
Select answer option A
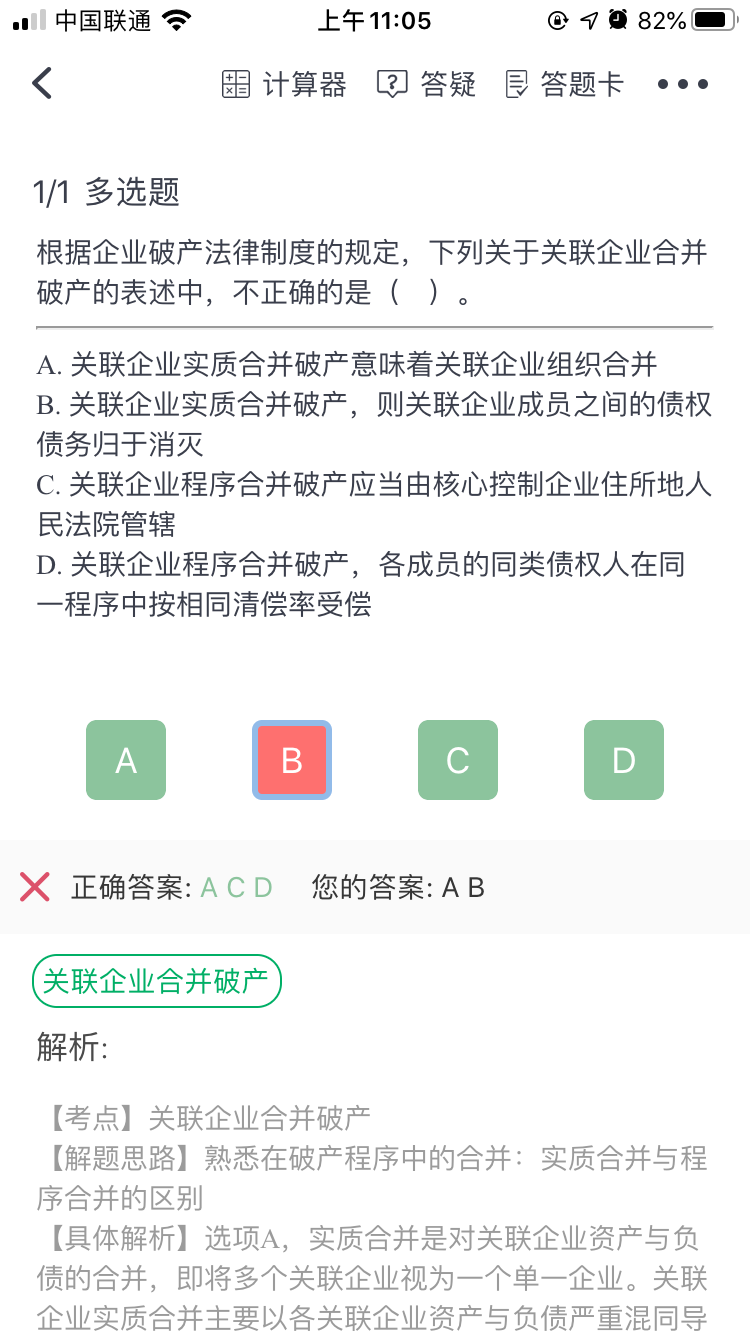[126, 760]
